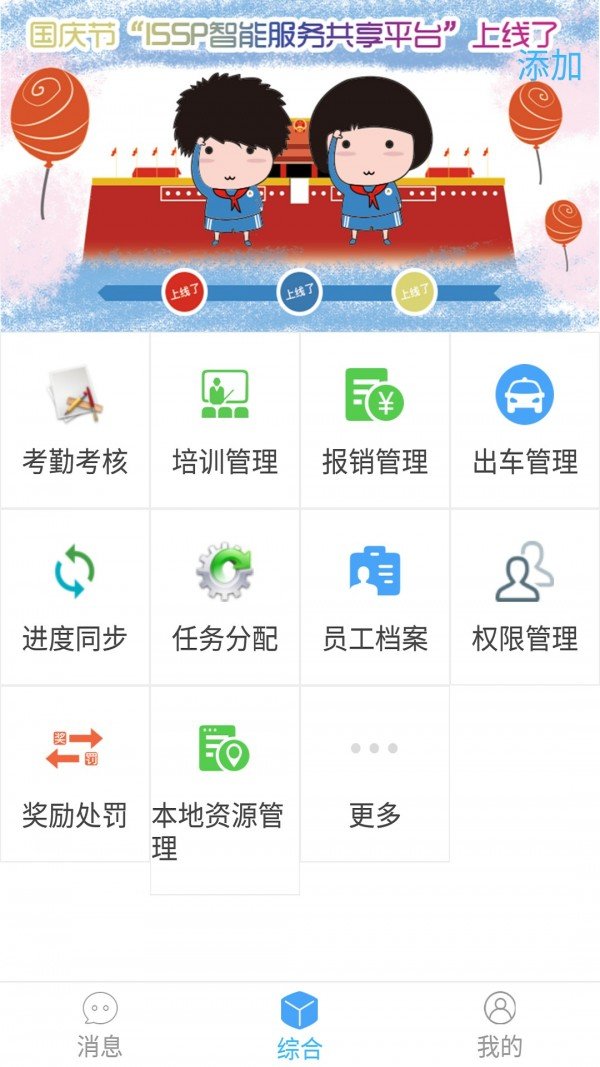600x1067 pixels.
Task: Open 培训管理 module
Action: pyautogui.click(x=225, y=420)
